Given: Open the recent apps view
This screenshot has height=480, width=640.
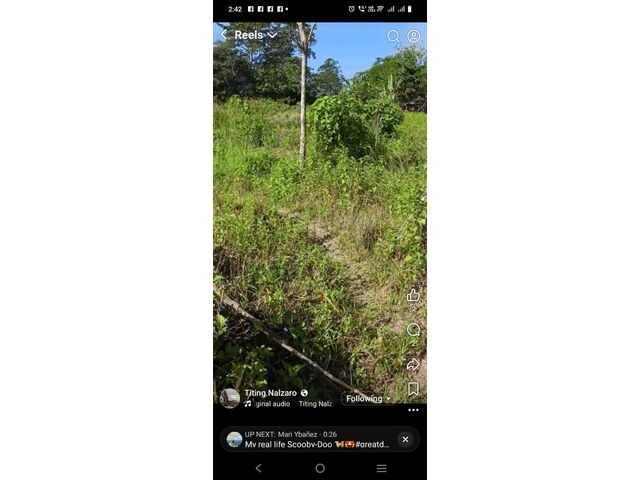Looking at the screenshot, I should (381, 468).
